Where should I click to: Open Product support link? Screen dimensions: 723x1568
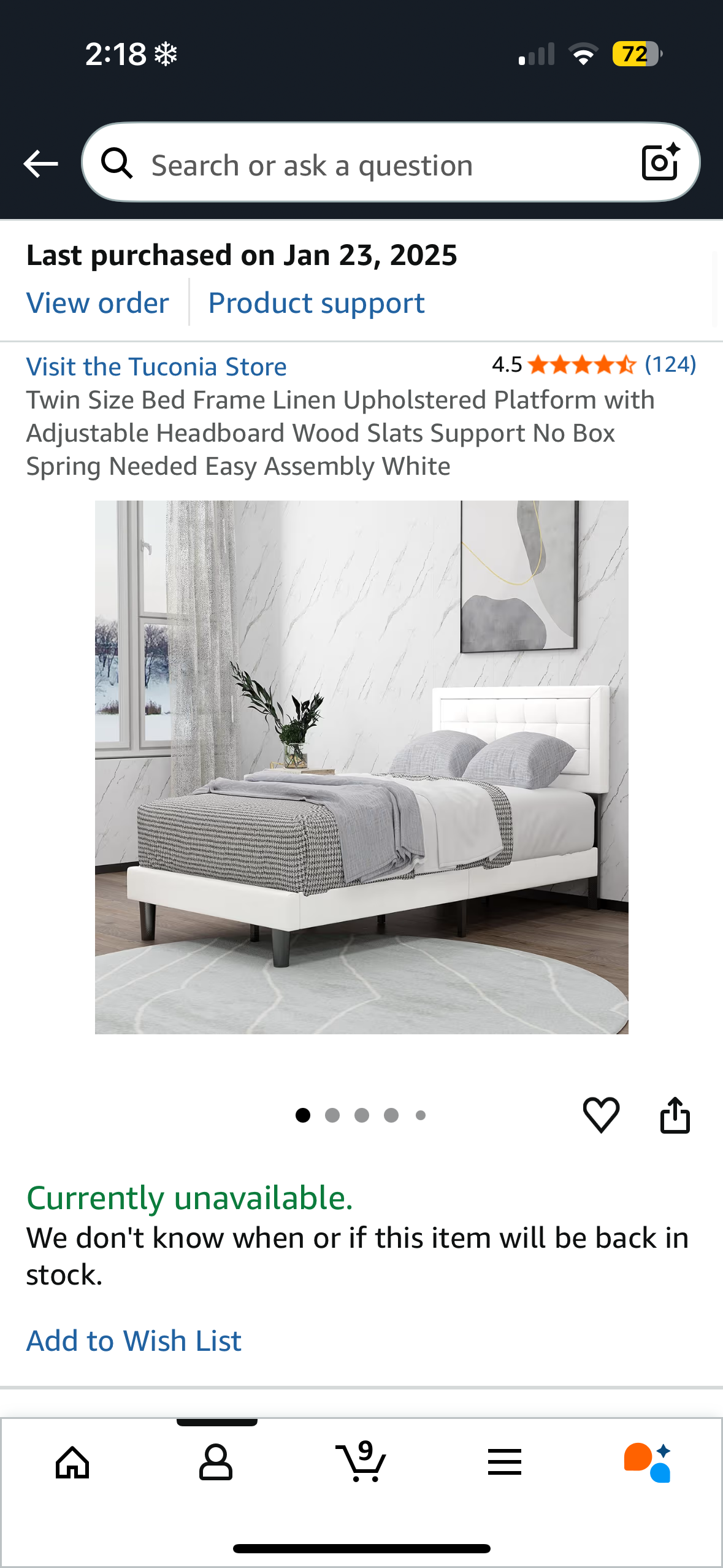tap(316, 303)
